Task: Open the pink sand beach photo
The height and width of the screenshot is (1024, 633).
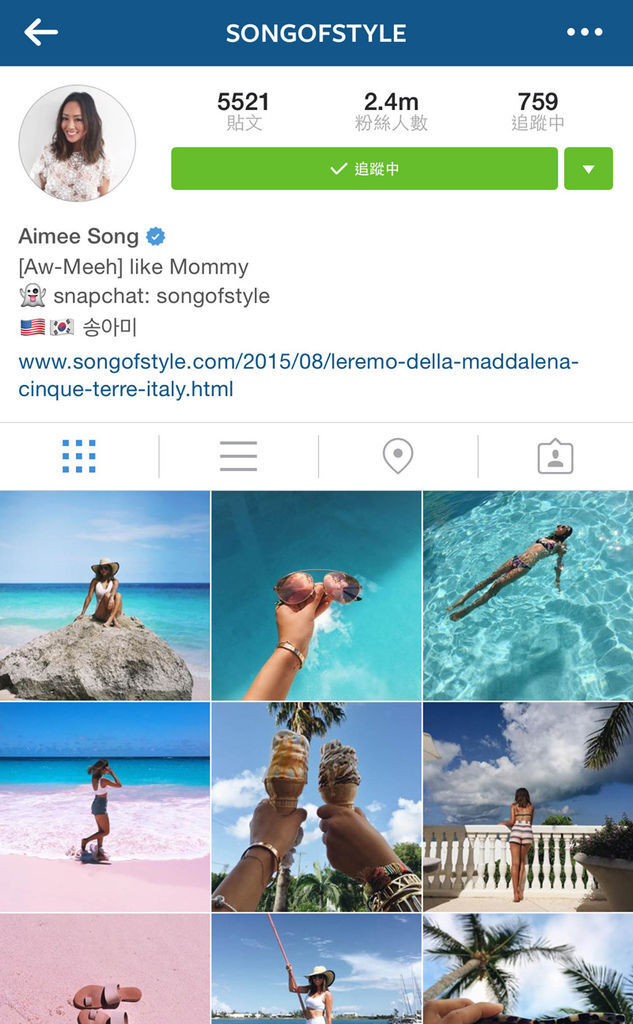Action: pyautogui.click(x=105, y=806)
